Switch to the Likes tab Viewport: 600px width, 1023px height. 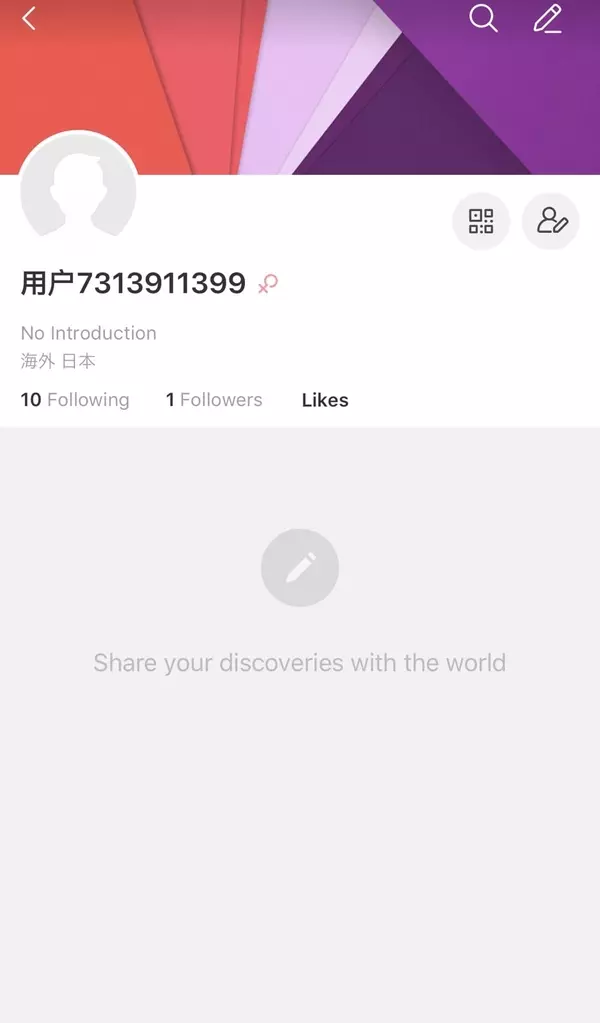325,400
